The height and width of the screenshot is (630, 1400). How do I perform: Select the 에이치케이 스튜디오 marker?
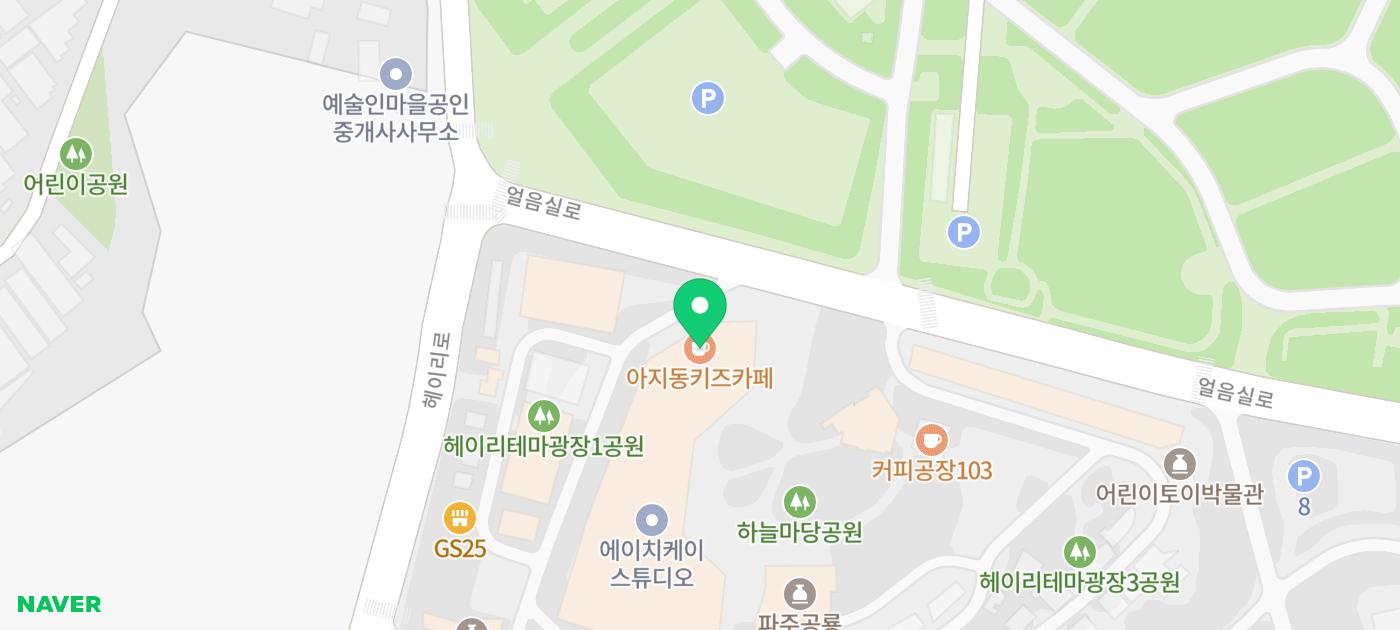point(651,520)
